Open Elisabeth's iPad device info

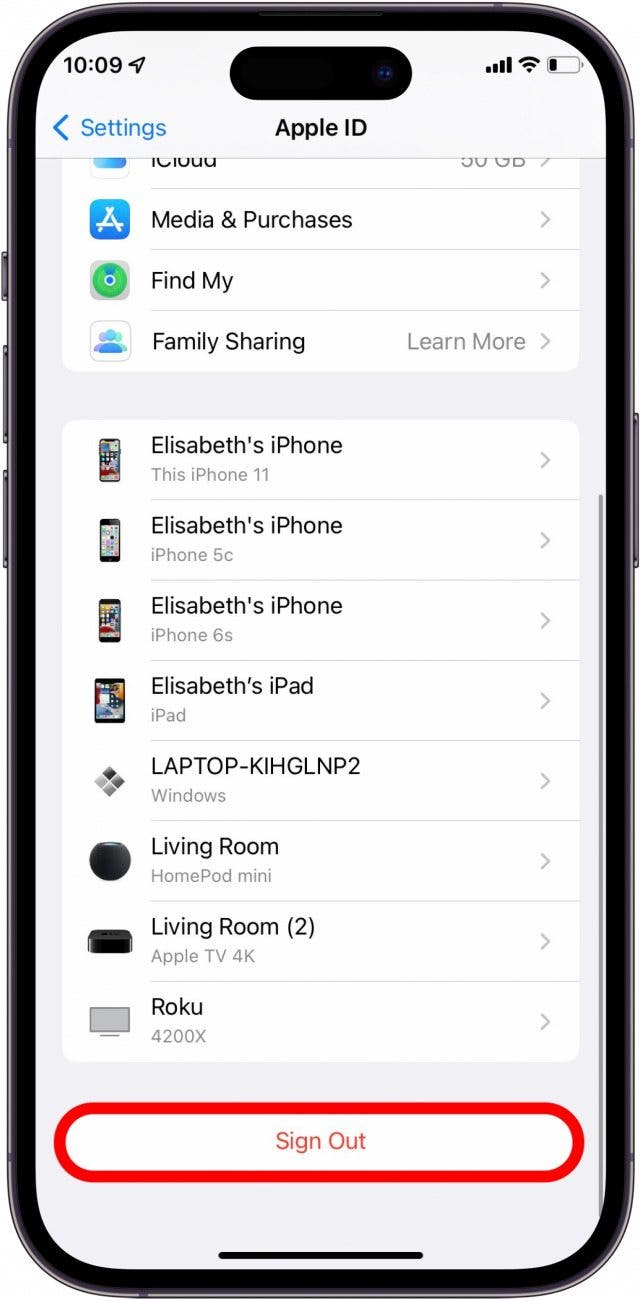click(x=320, y=700)
